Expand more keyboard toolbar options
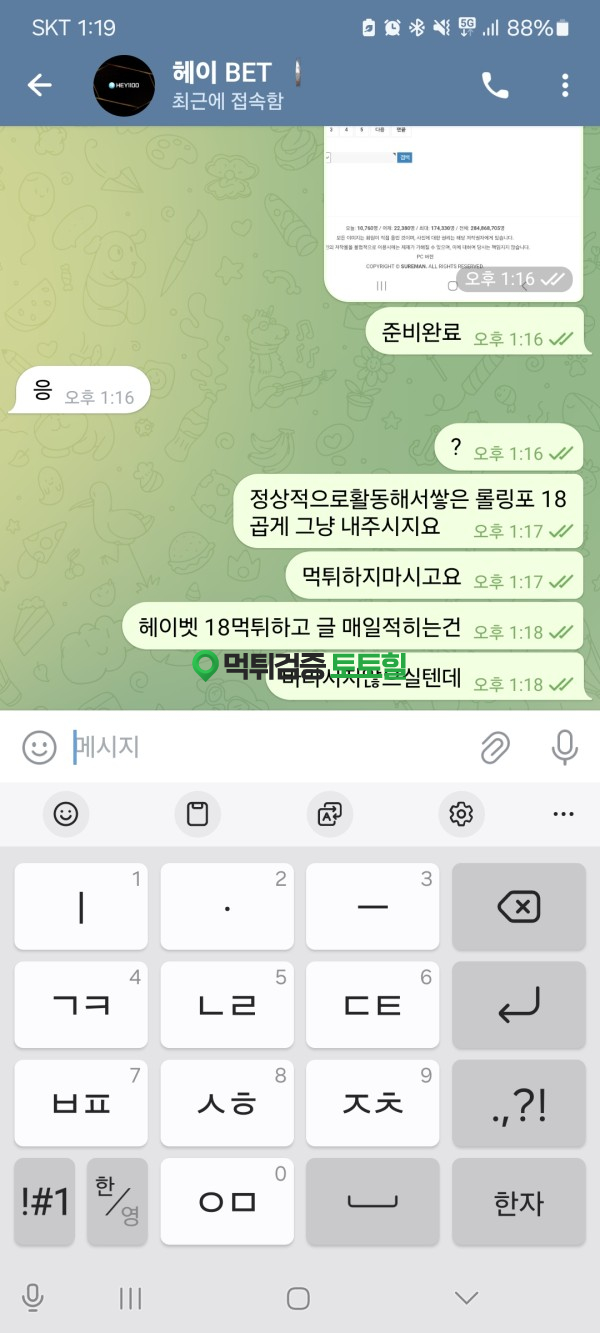The width and height of the screenshot is (600, 1333). coord(563,814)
